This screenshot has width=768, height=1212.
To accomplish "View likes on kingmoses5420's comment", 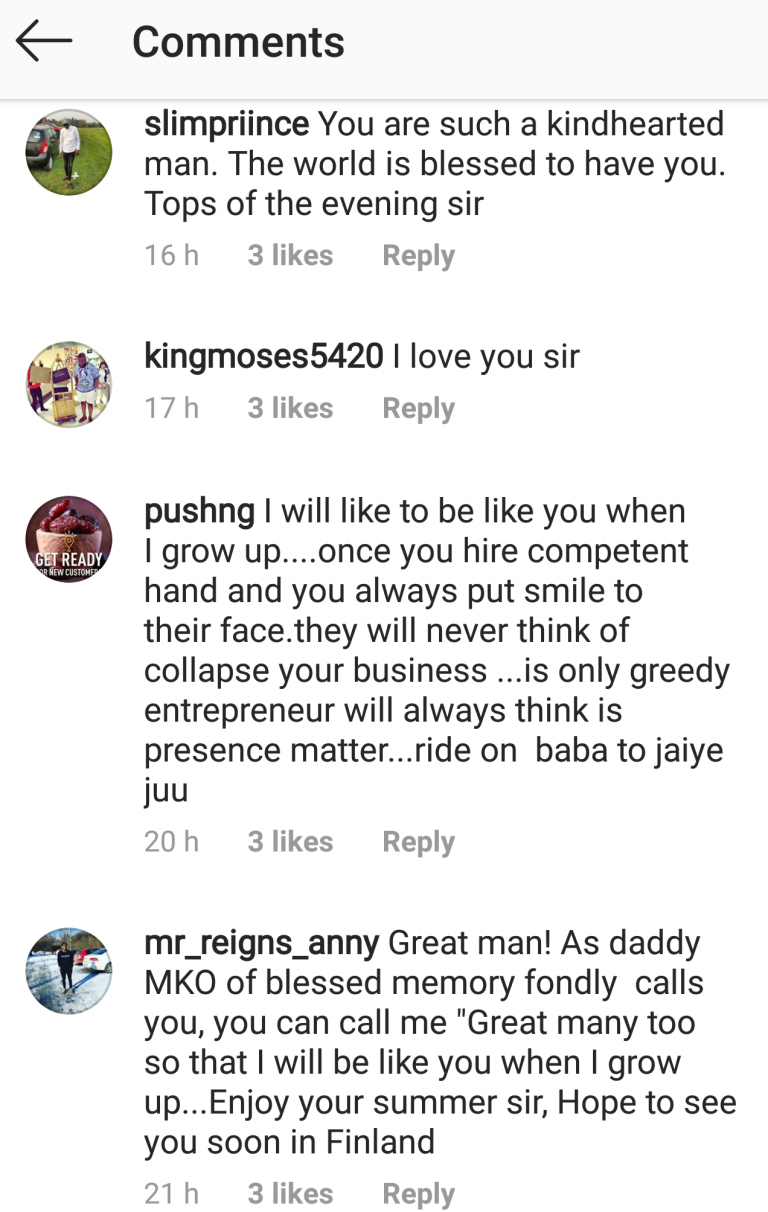I will click(290, 408).
